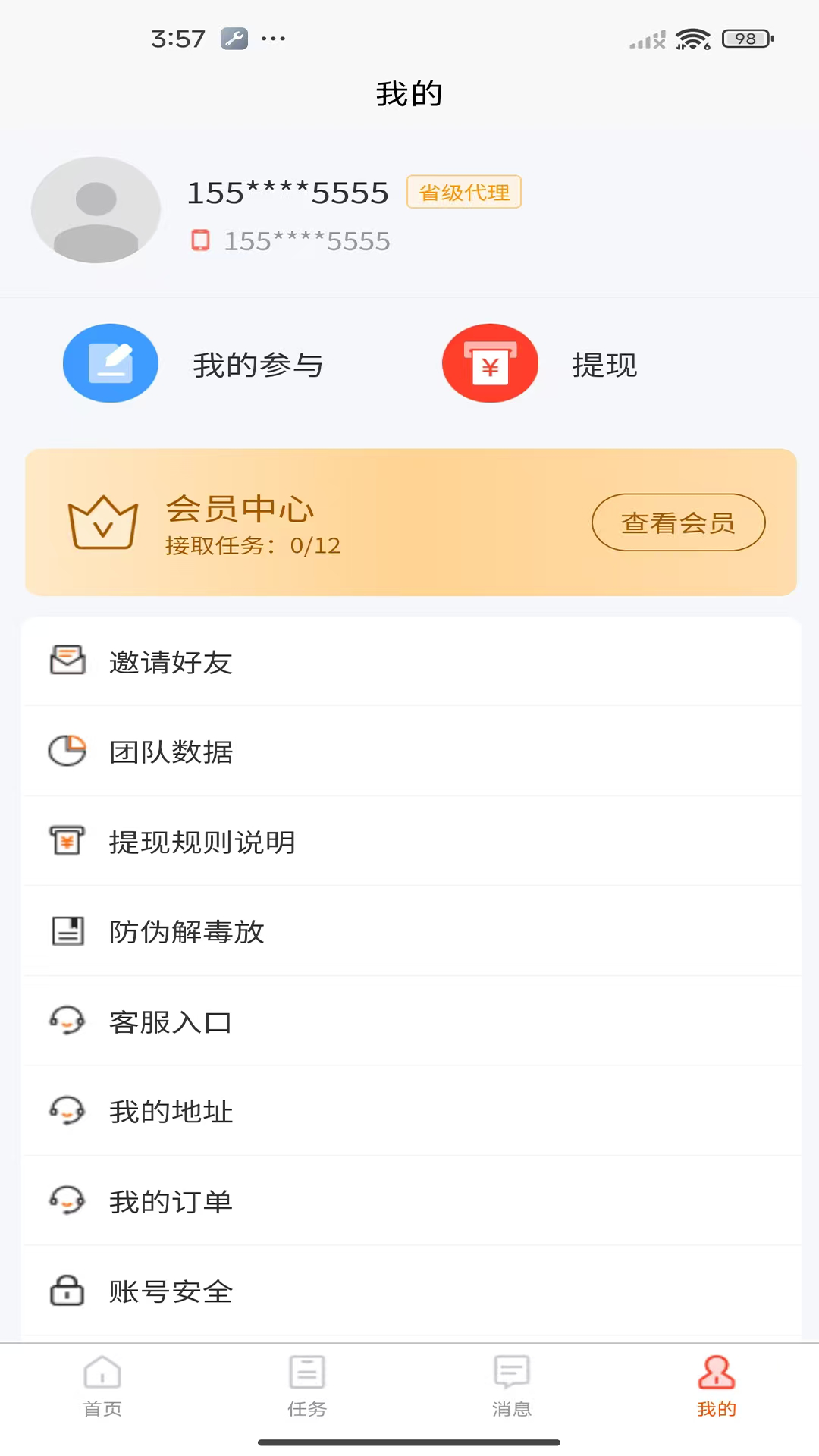Image resolution: width=819 pixels, height=1456 pixels.
Task: Open the 账号安全 lock icon
Action: click(67, 1291)
